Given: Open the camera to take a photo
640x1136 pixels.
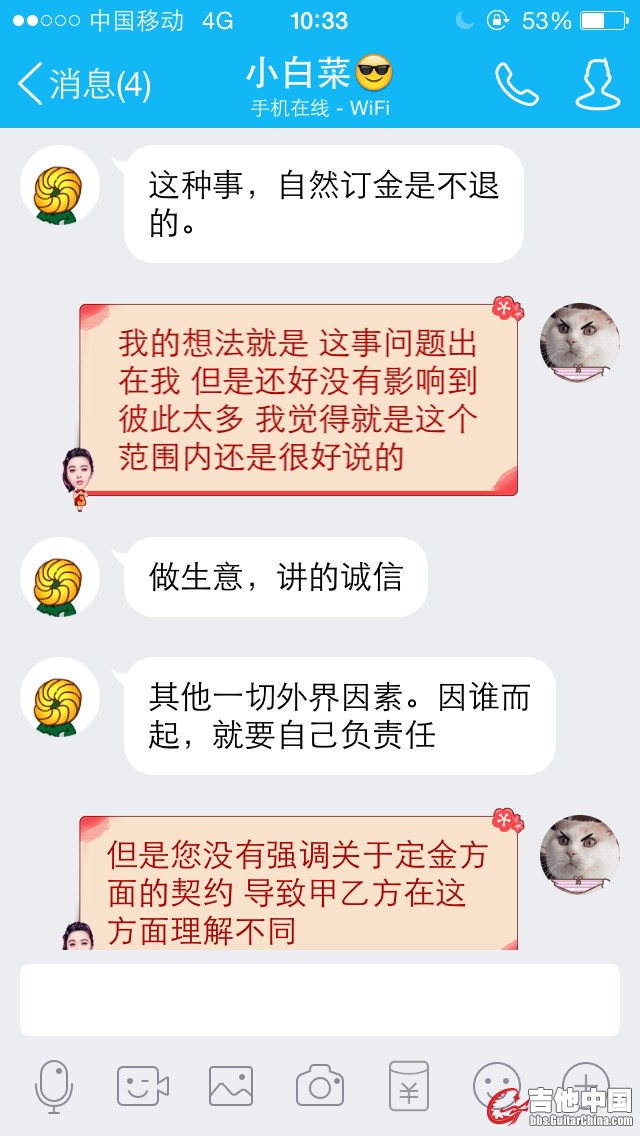Looking at the screenshot, I should (x=320, y=1087).
